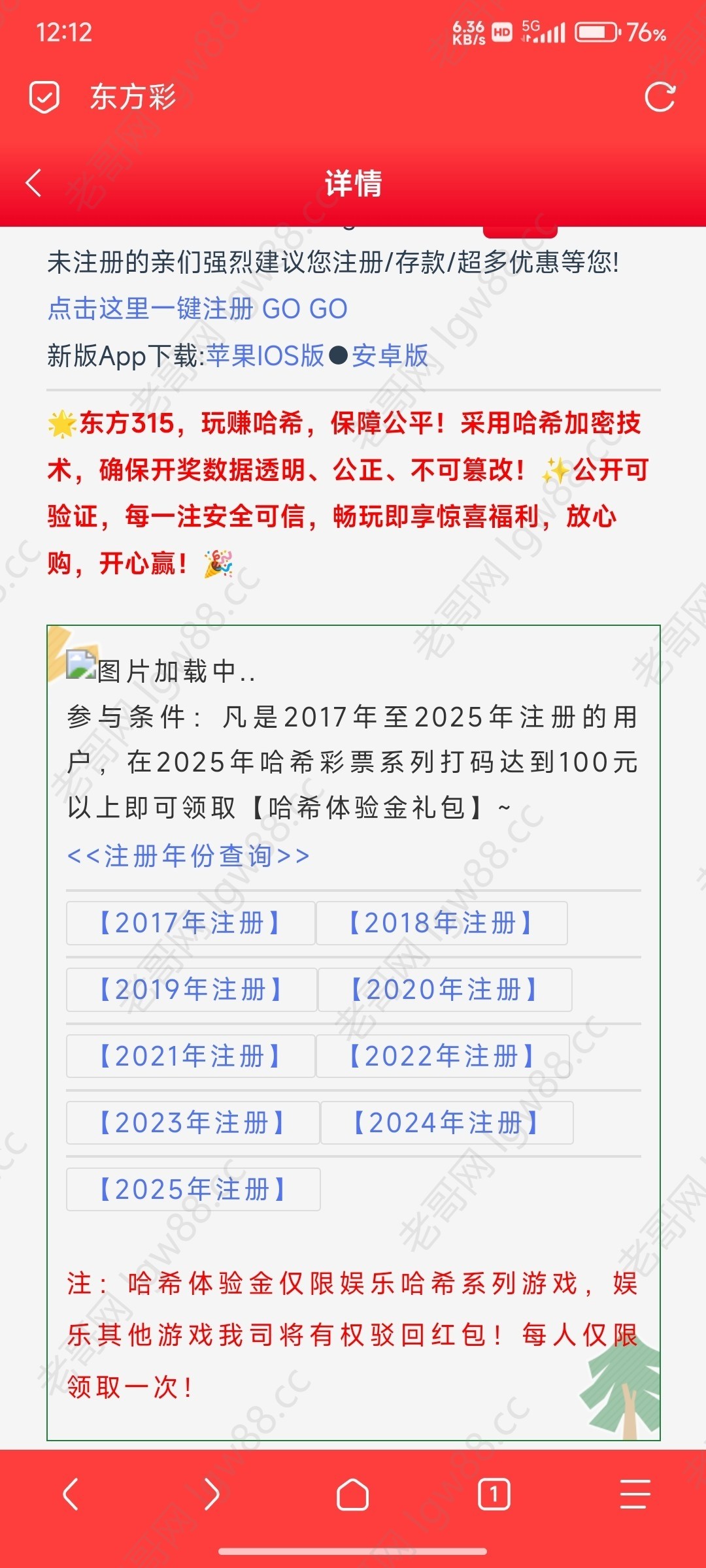Select 【2018年注册】
Screen dimensions: 706x1568
click(x=442, y=923)
